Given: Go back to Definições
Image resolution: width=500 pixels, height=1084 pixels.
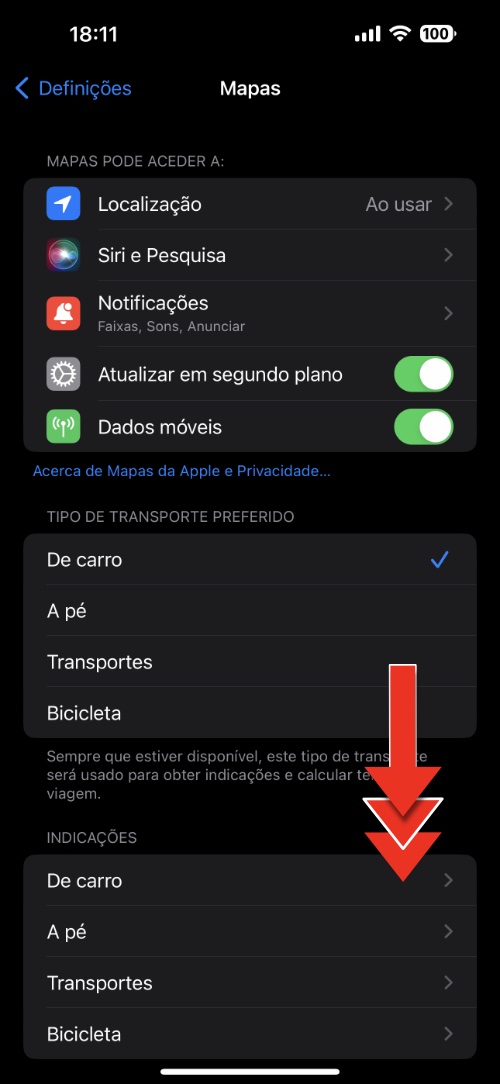Looking at the screenshot, I should click(73, 88).
